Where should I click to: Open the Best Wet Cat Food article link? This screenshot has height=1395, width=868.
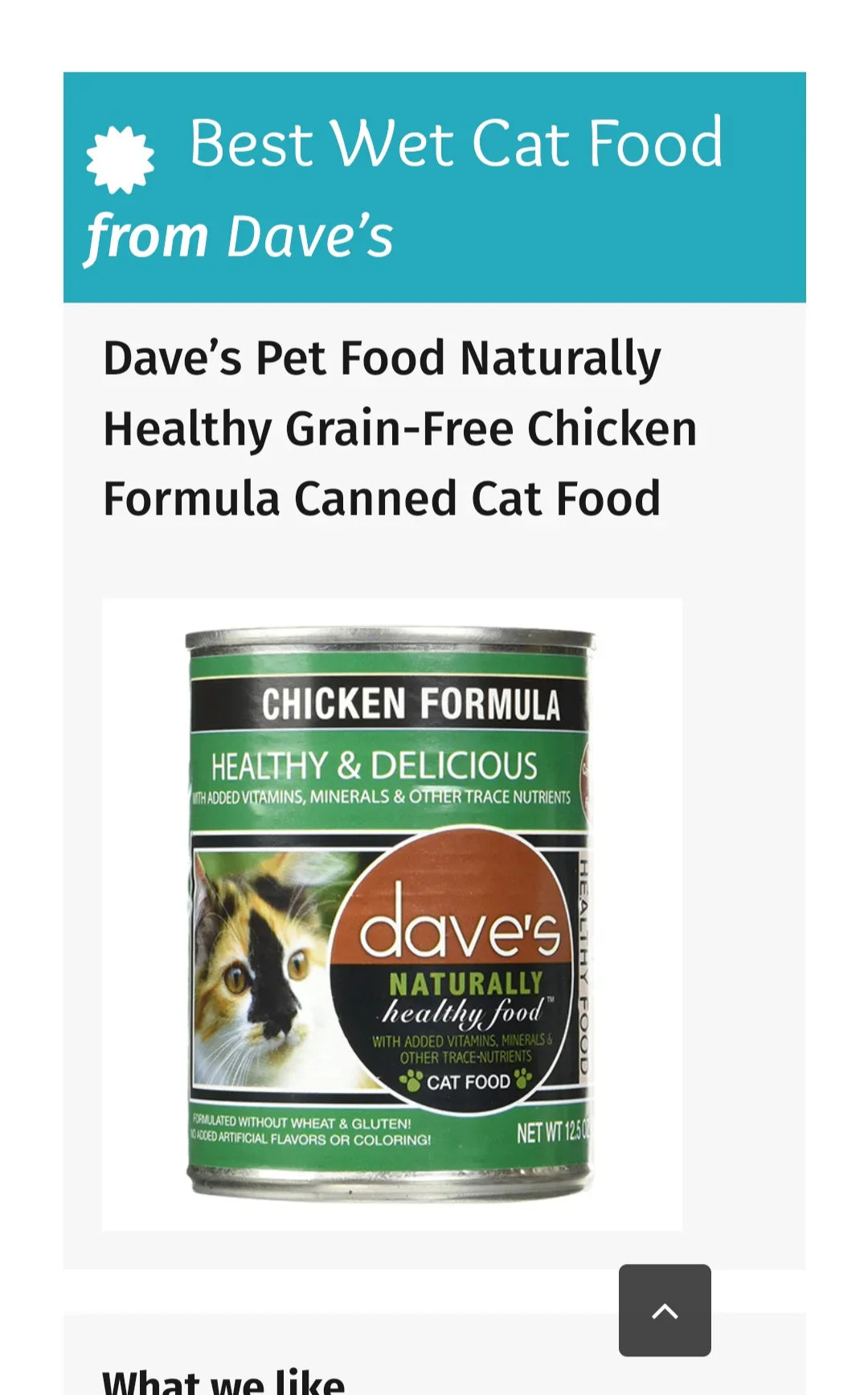click(457, 146)
